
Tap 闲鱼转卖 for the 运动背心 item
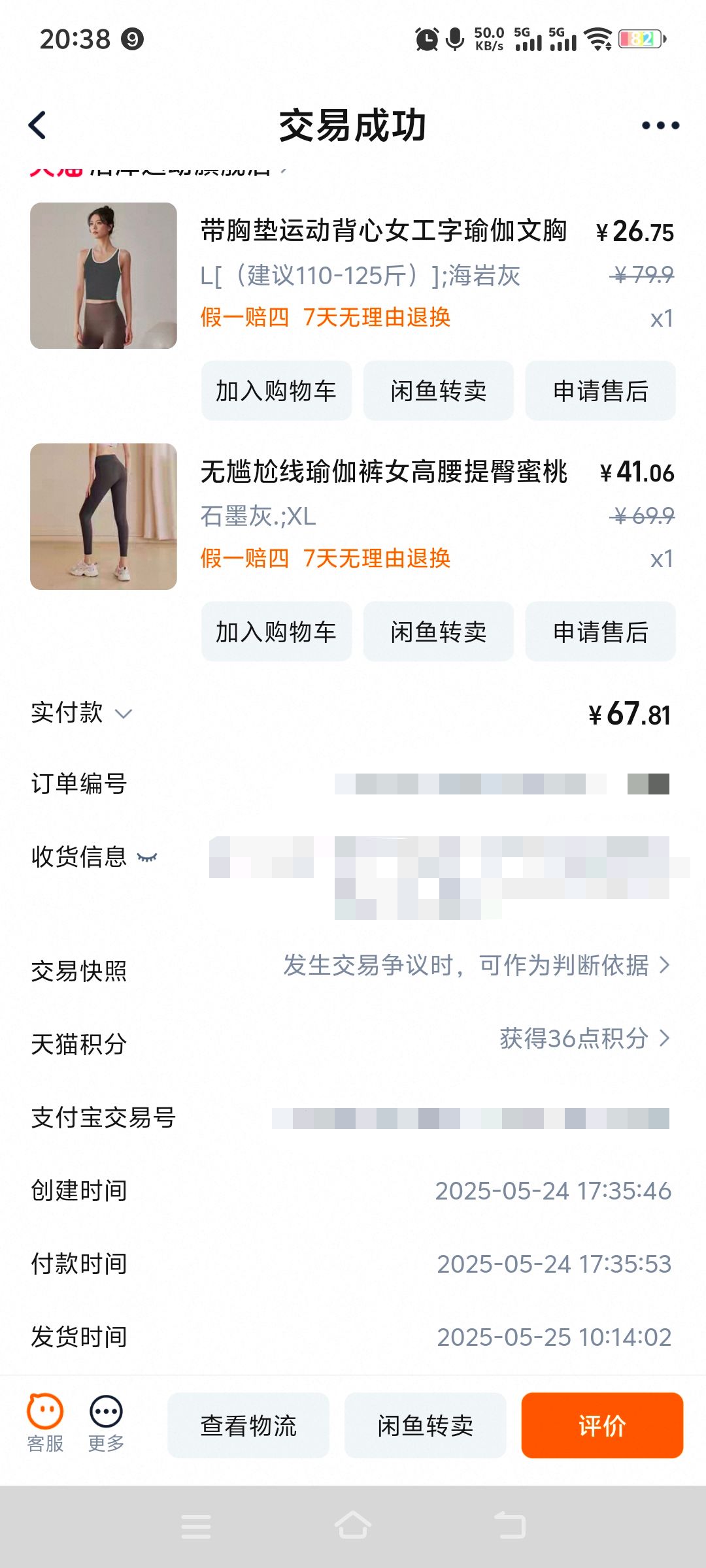tap(439, 391)
